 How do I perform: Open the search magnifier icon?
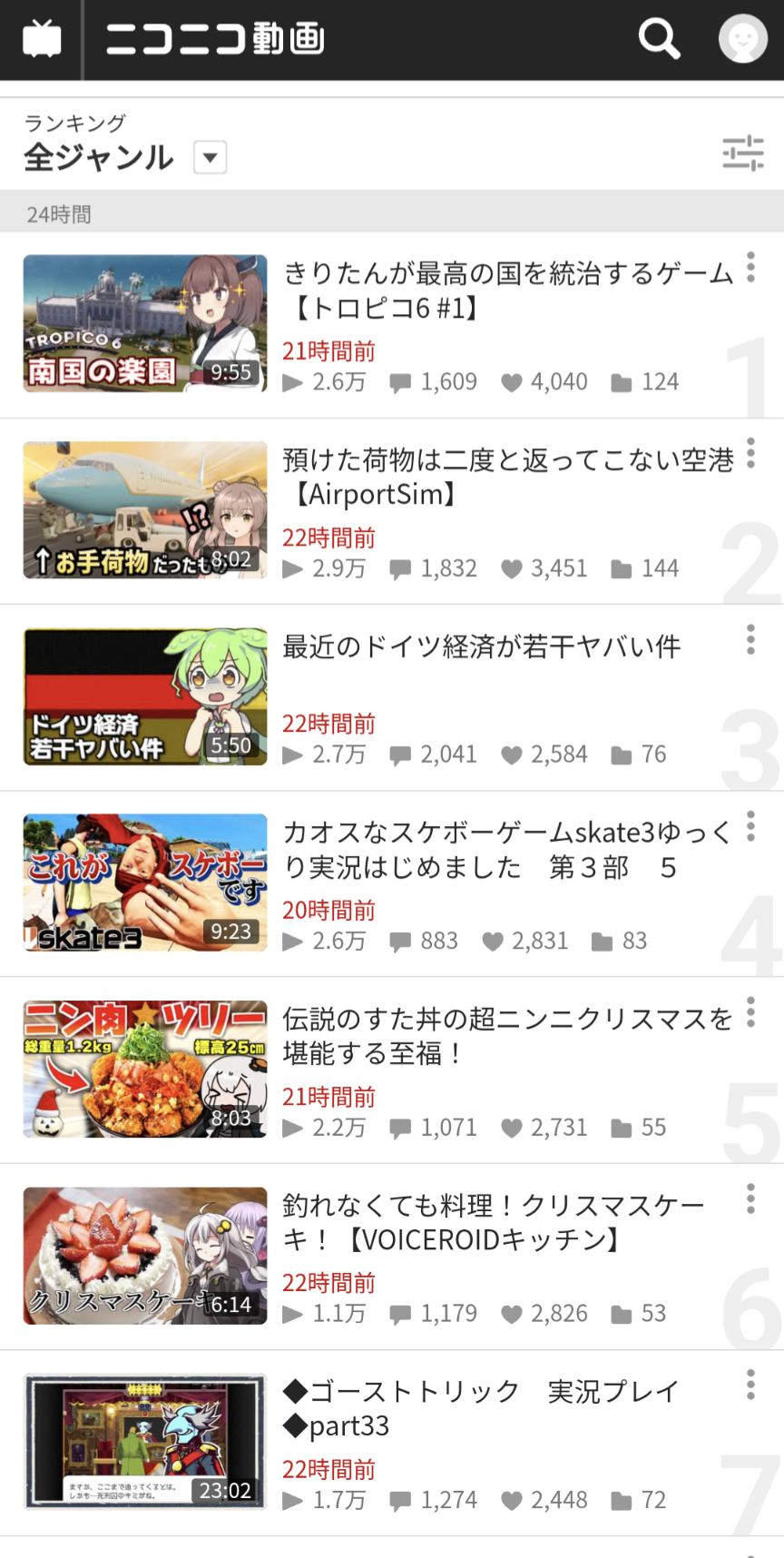tap(660, 39)
